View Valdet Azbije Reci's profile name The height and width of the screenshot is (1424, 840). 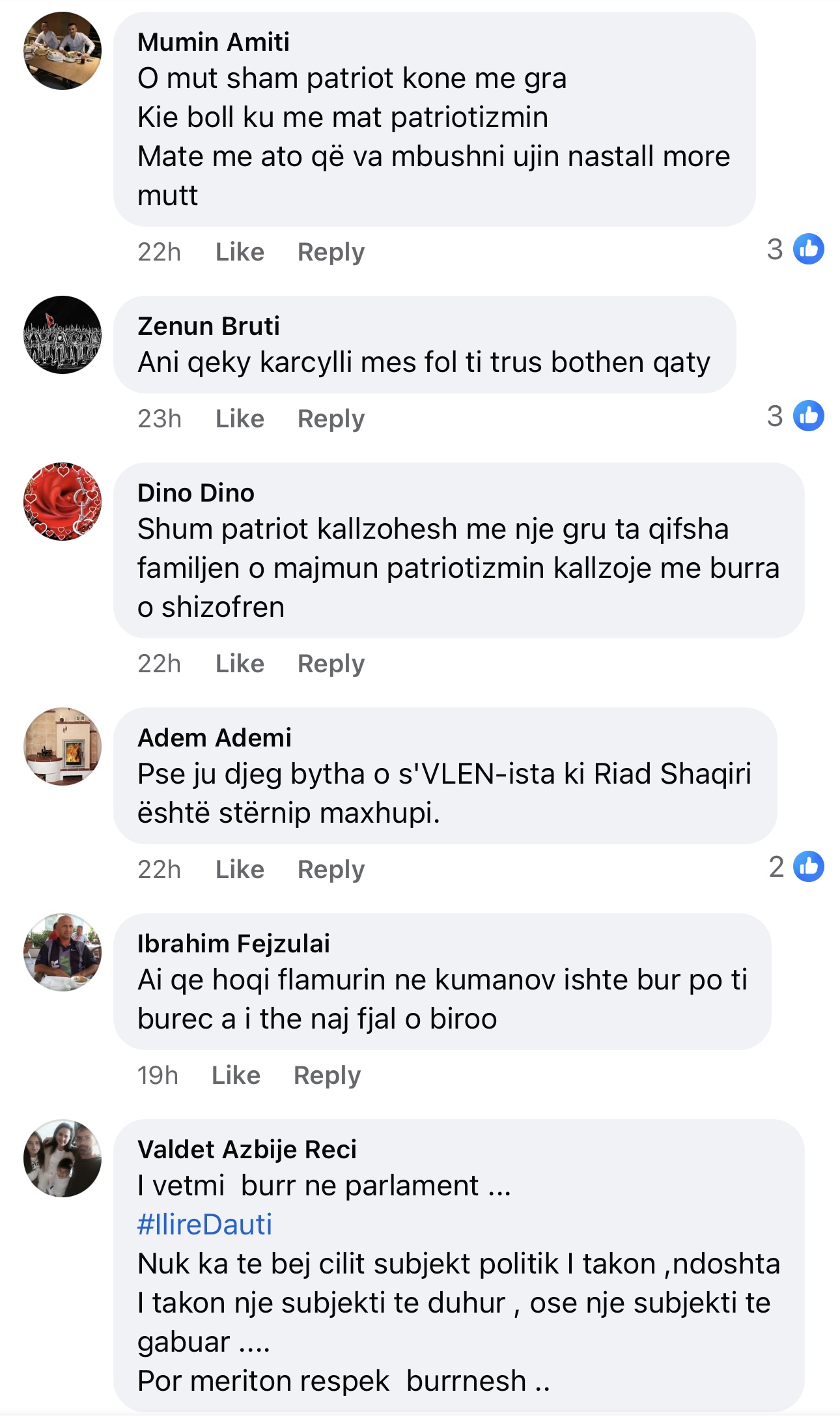point(247,1149)
